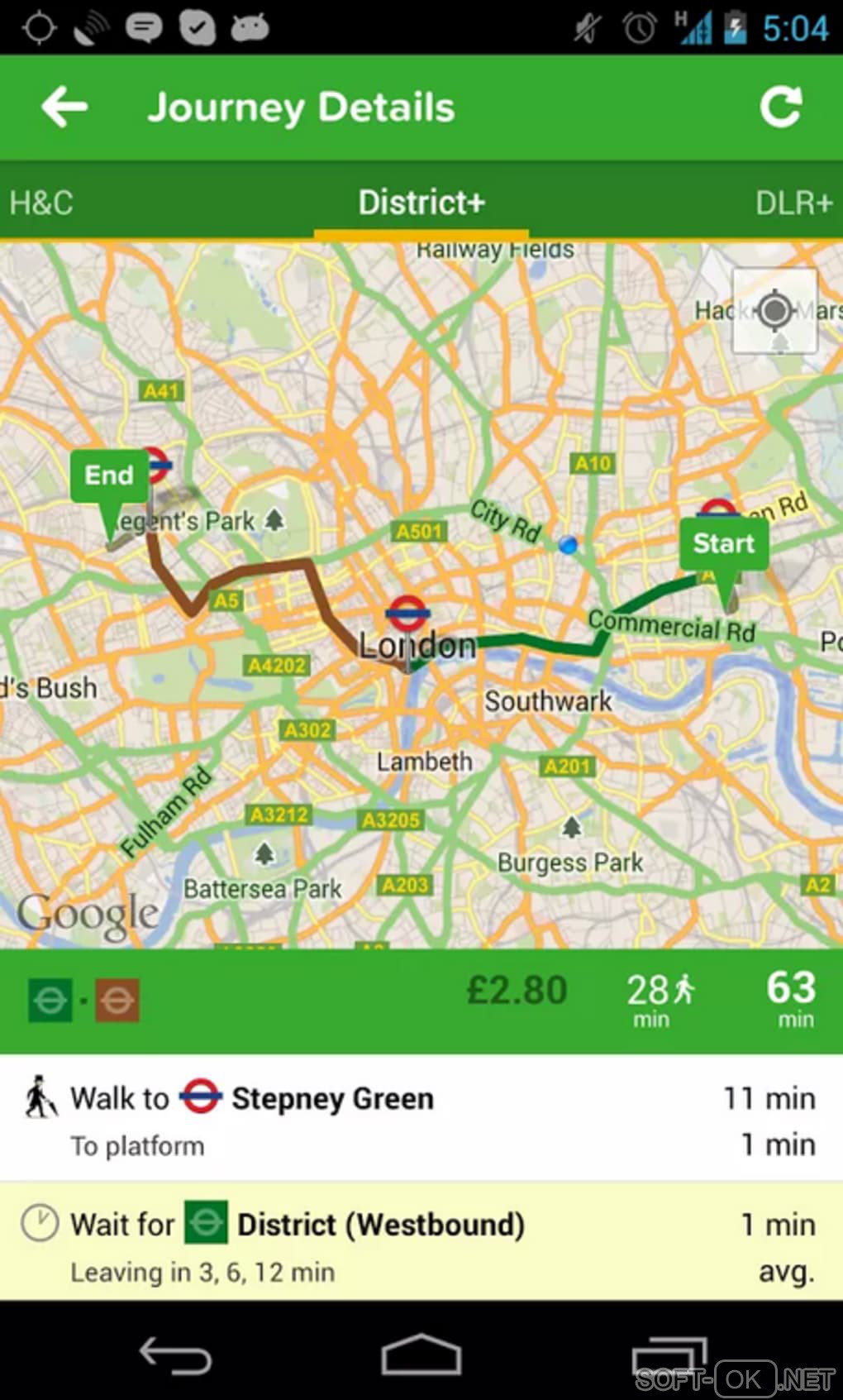Select the District+ route tab
843x1400 pixels.
tap(421, 203)
